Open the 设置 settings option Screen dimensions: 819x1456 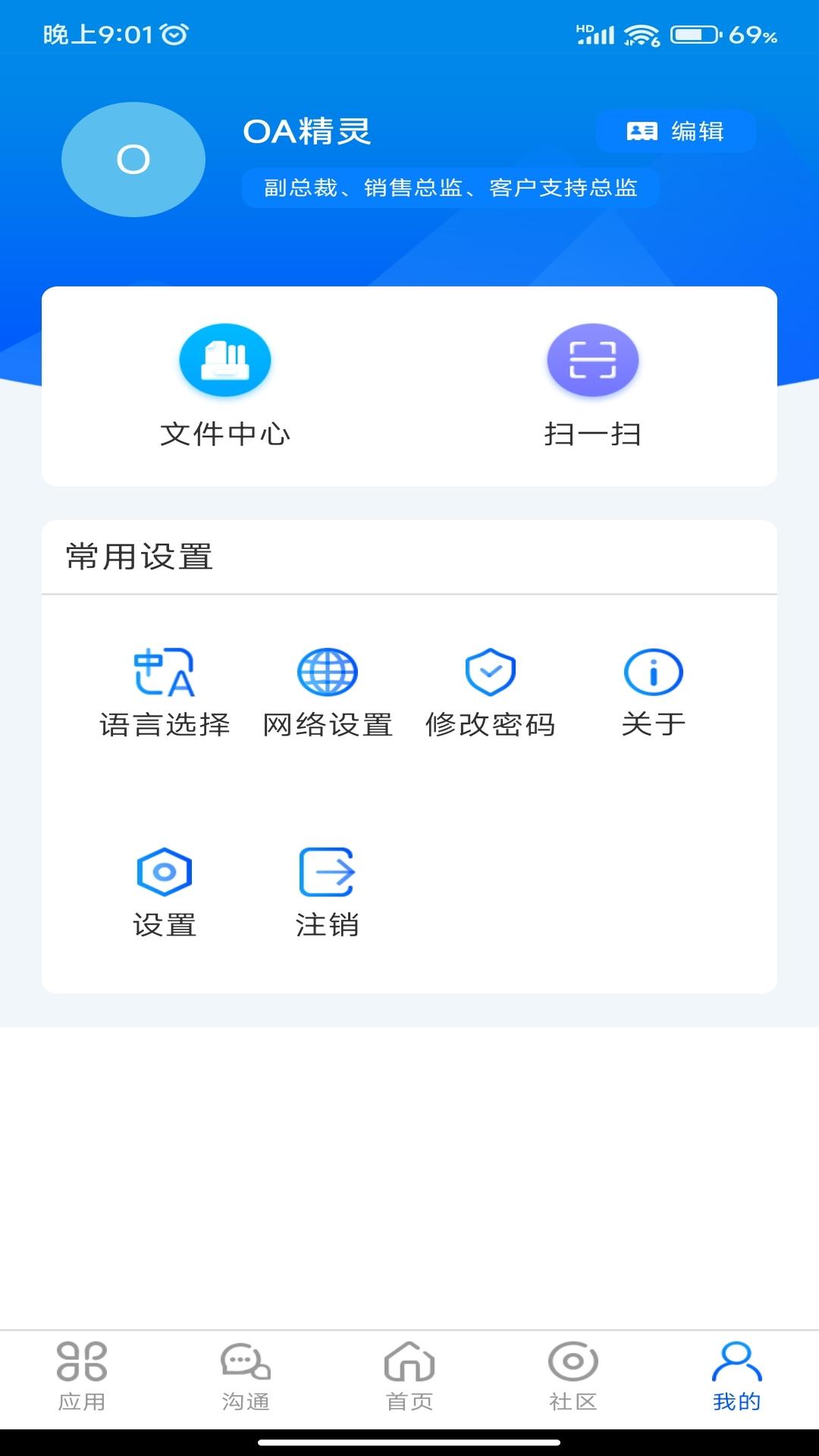click(165, 893)
